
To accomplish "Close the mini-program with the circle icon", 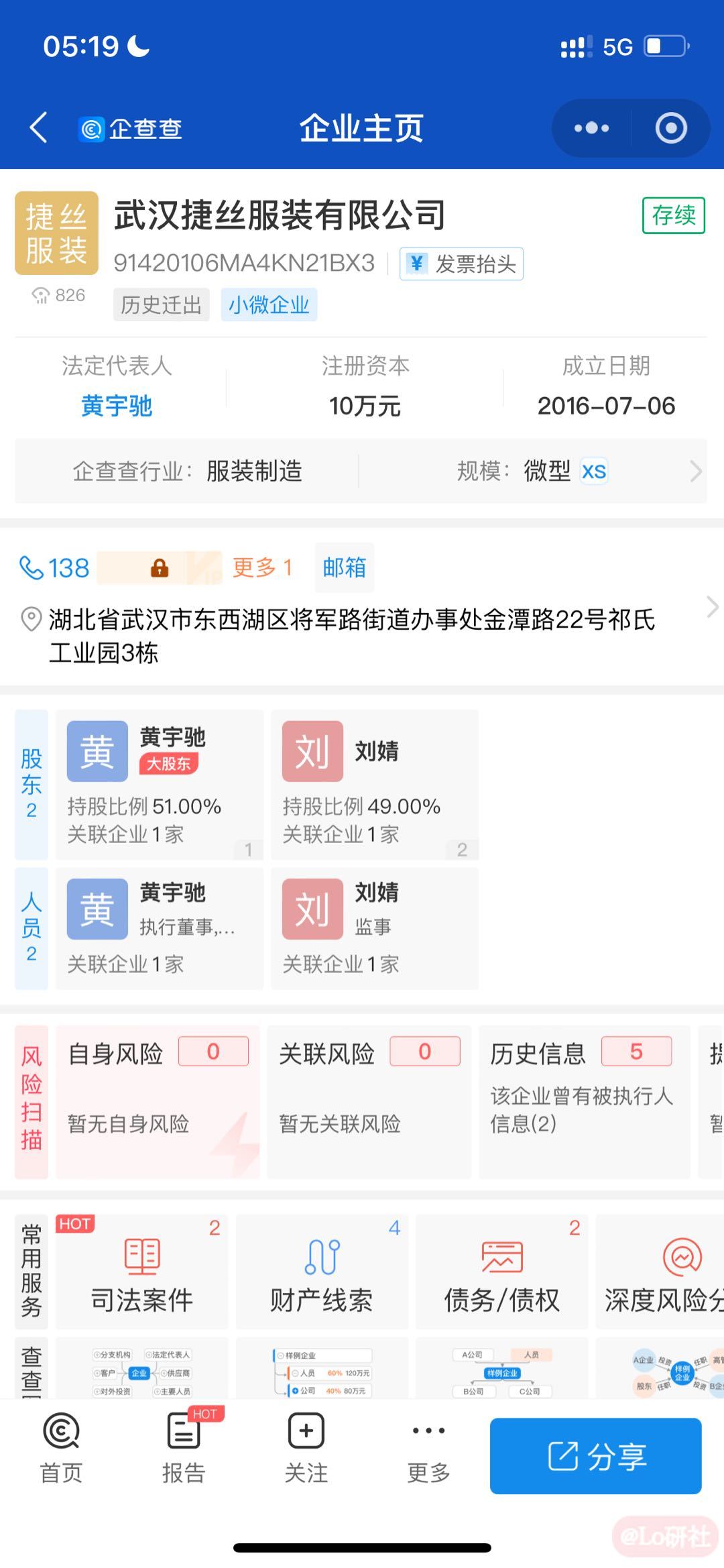I will pos(671,128).
